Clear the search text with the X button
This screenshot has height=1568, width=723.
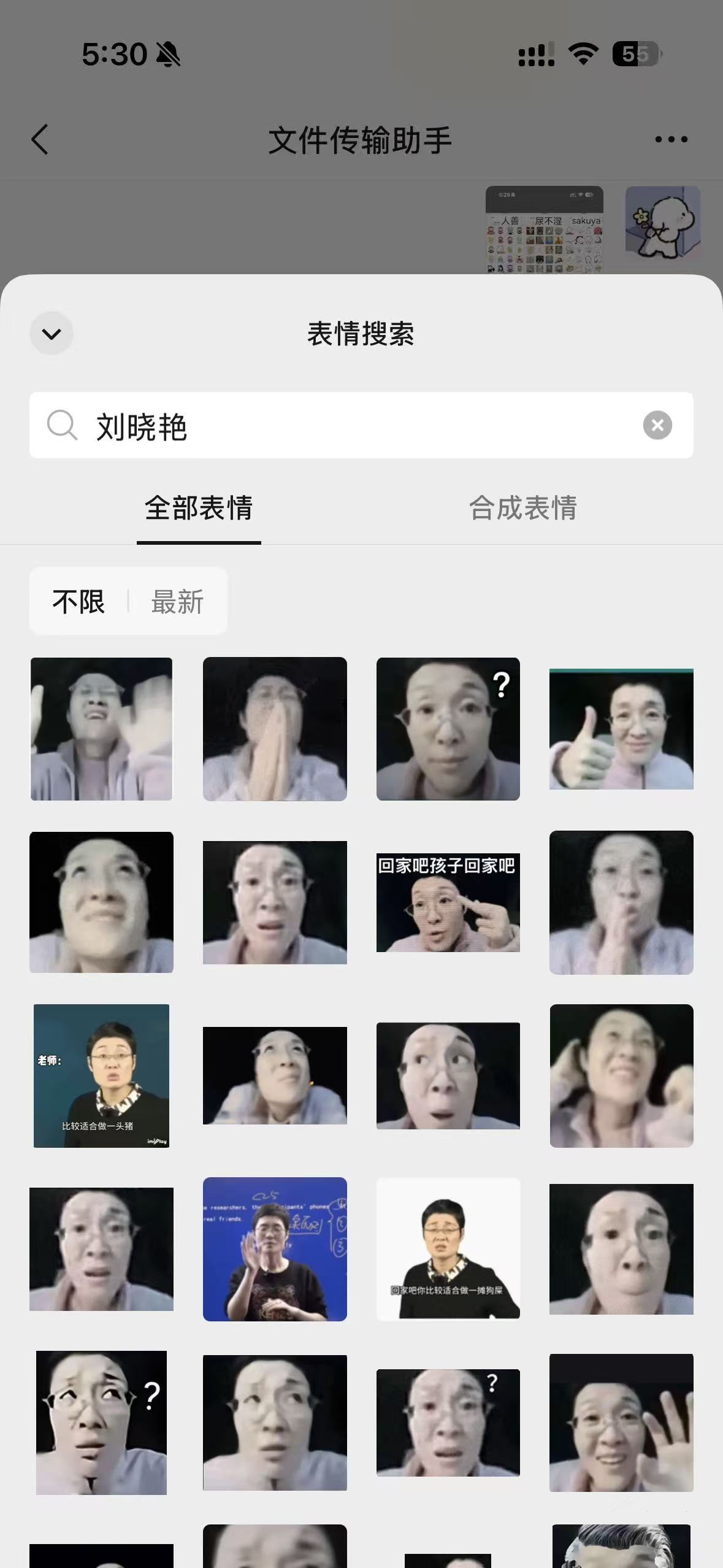tap(657, 425)
